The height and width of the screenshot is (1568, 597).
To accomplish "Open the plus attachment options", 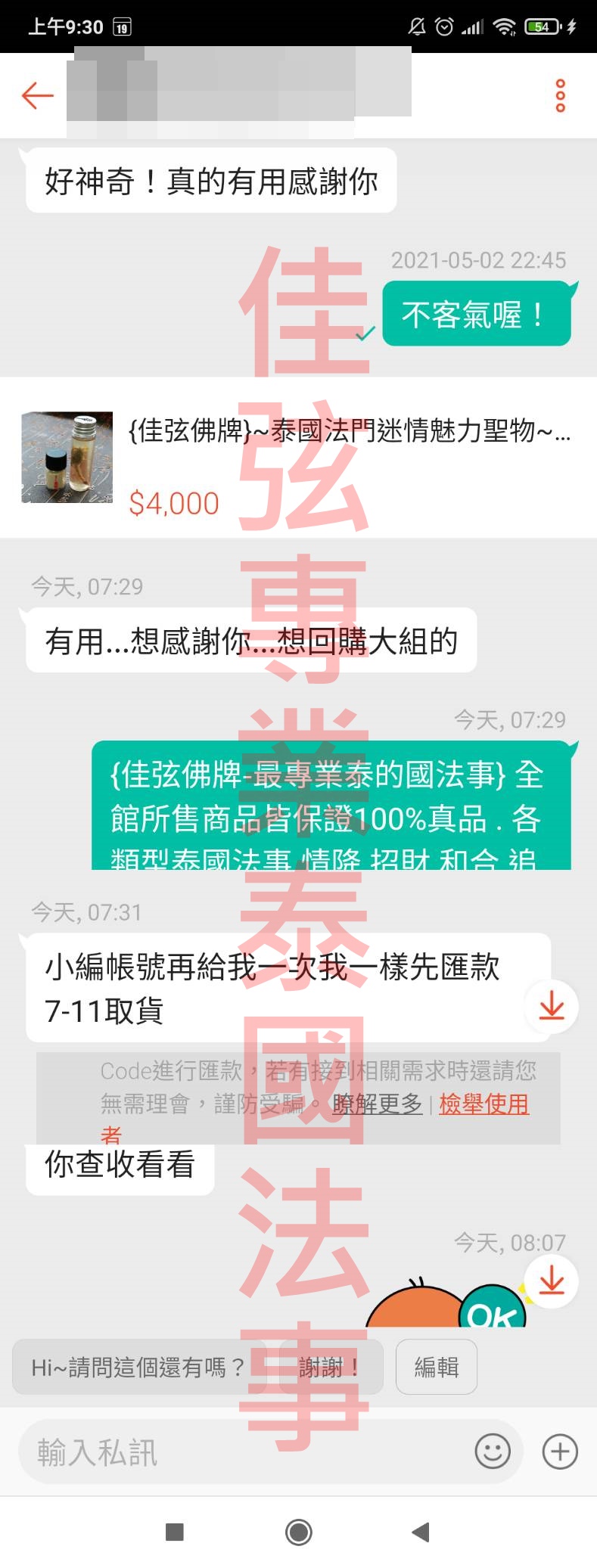I will (x=560, y=1452).
